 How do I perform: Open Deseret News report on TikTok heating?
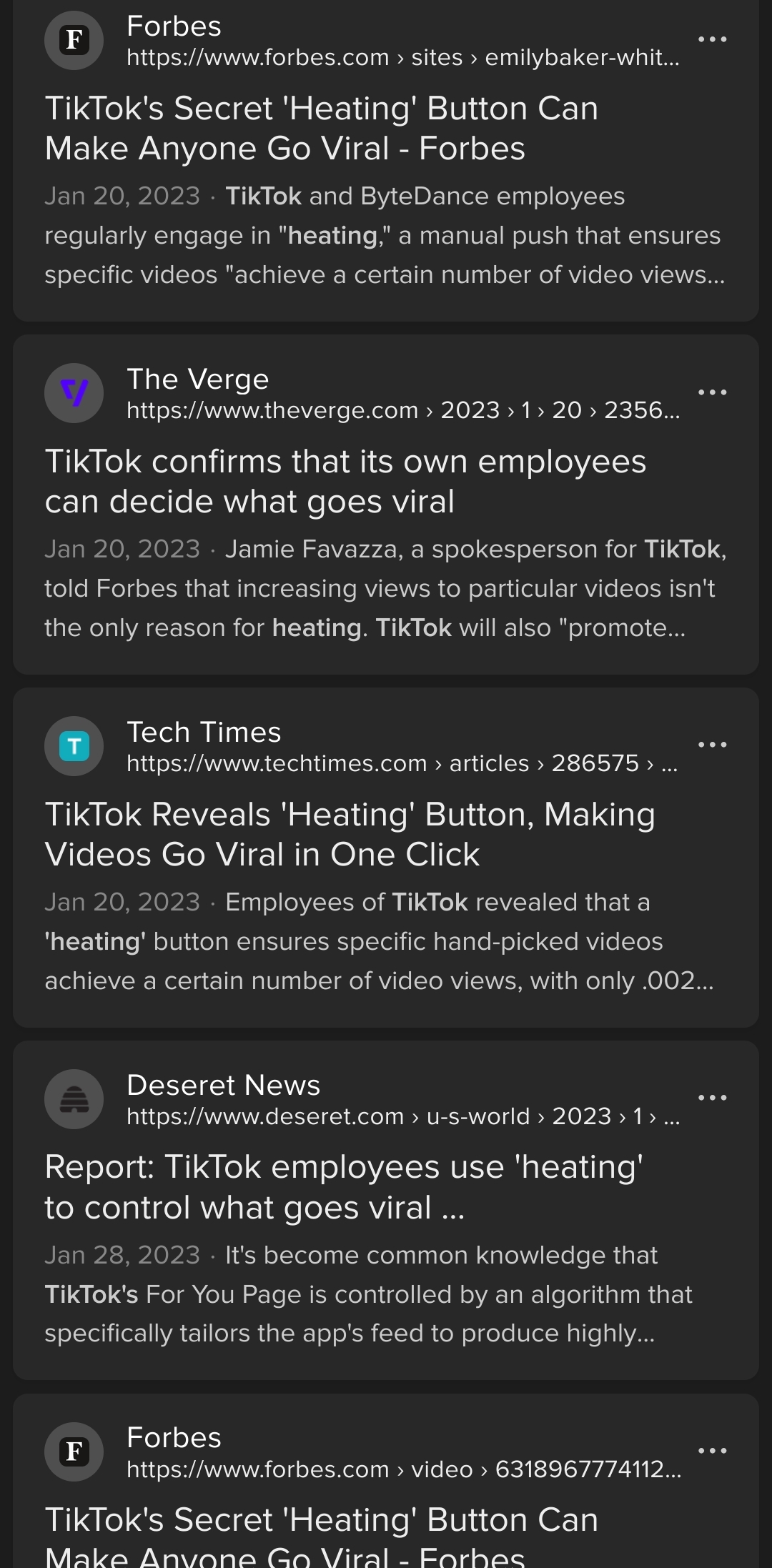pyautogui.click(x=344, y=1187)
